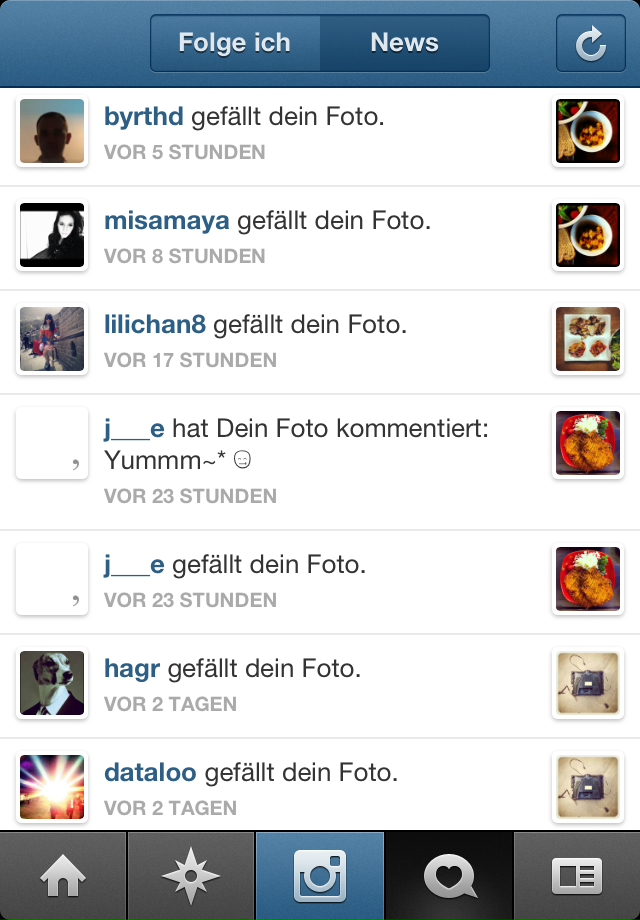The height and width of the screenshot is (920, 640).
Task: Open the camera to take a photo
Action: [320, 876]
